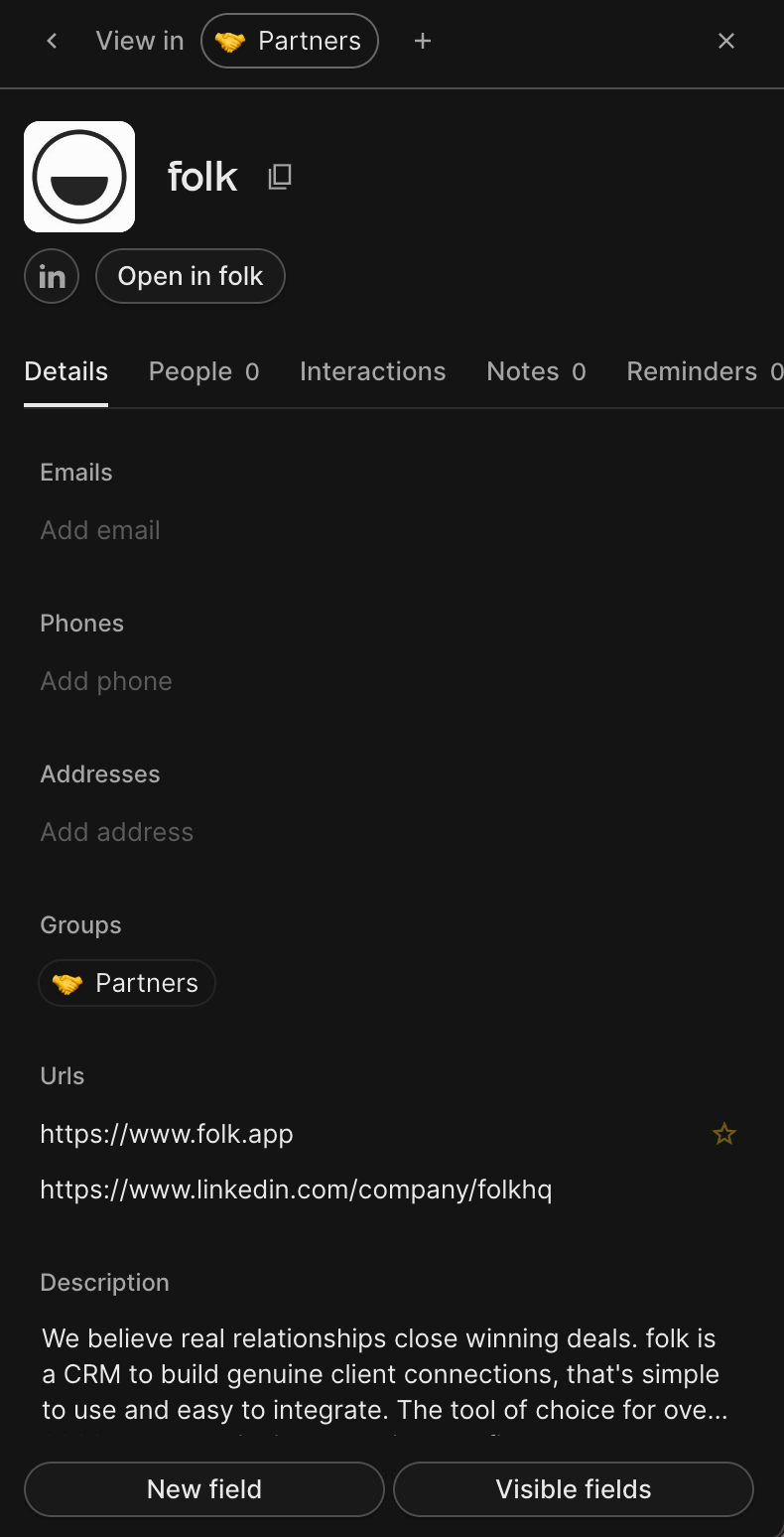
Task: Switch to the Notes tab
Action: (x=536, y=371)
